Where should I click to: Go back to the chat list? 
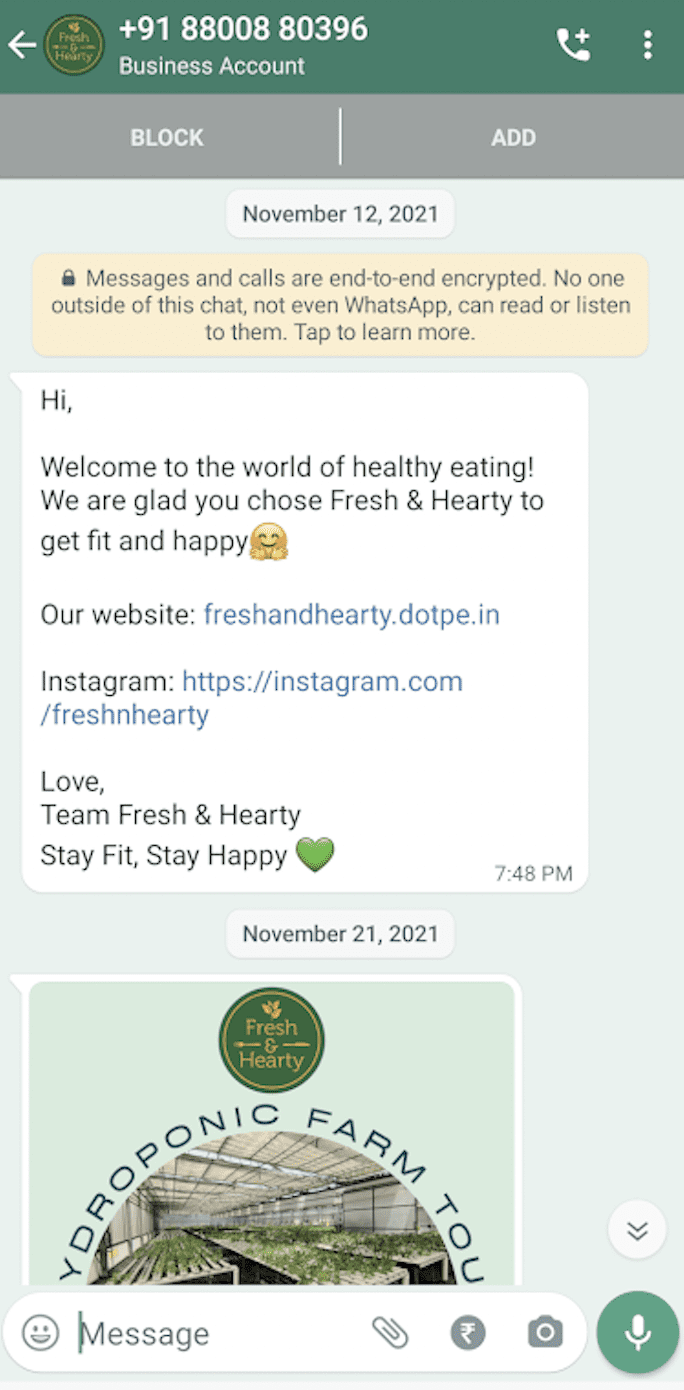[22, 45]
